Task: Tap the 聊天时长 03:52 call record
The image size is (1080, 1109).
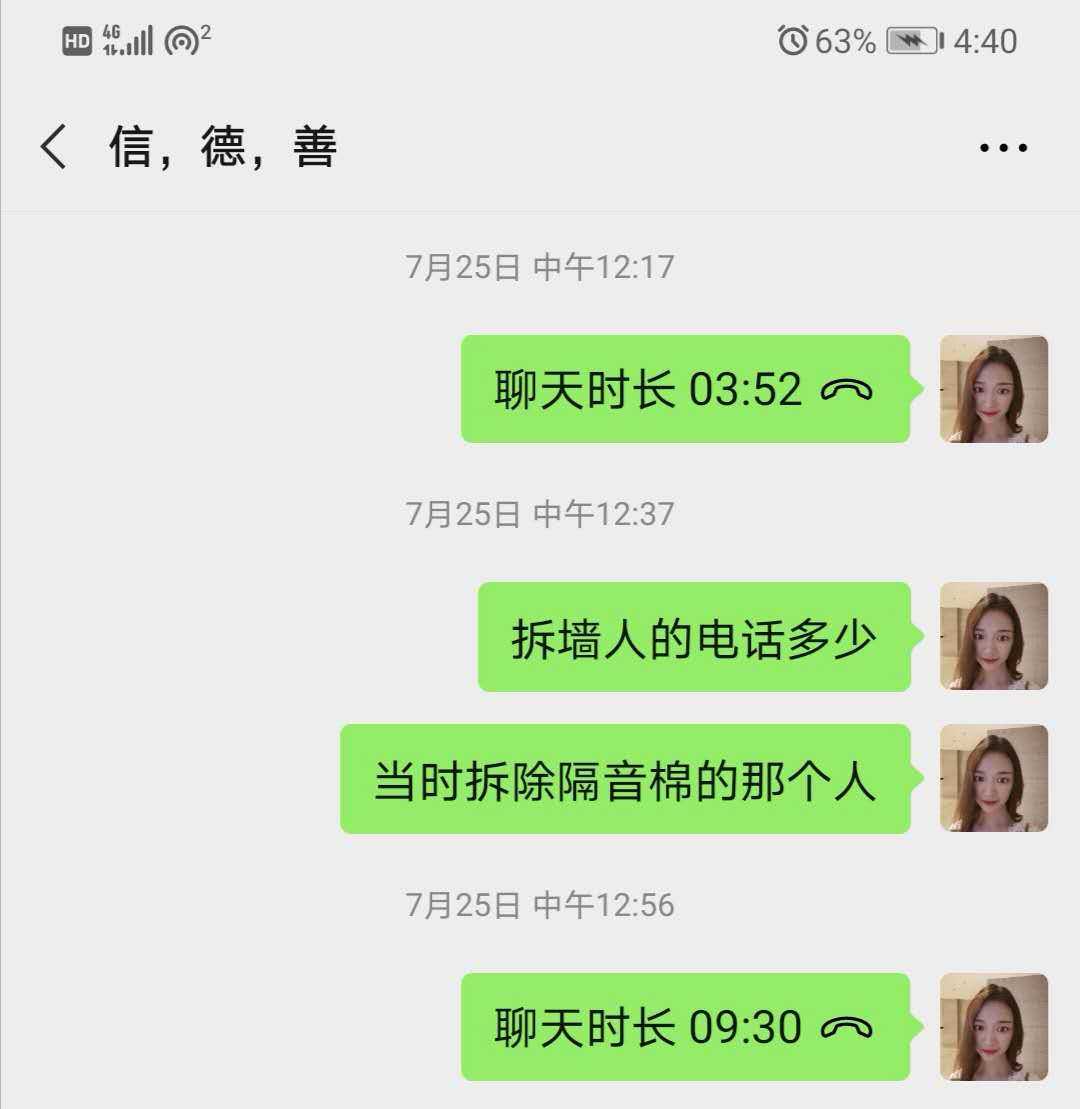Action: [x=684, y=389]
